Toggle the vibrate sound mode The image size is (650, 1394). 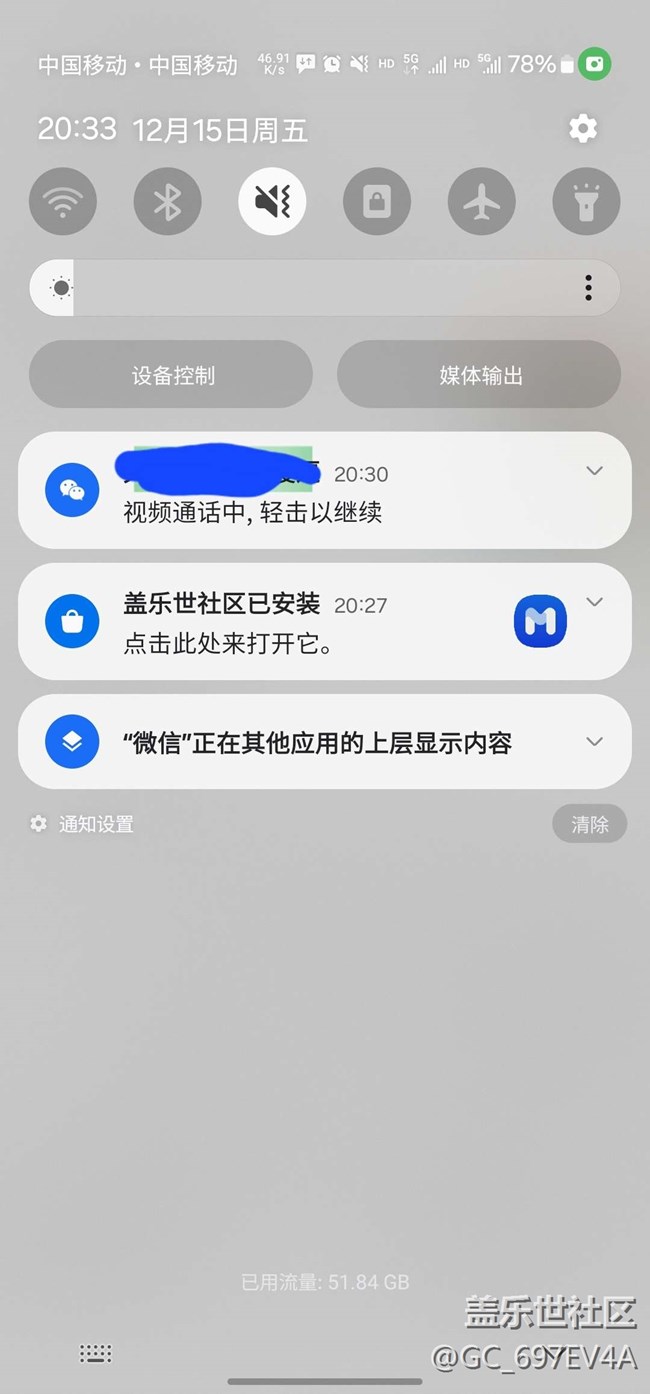pyautogui.click(x=272, y=202)
